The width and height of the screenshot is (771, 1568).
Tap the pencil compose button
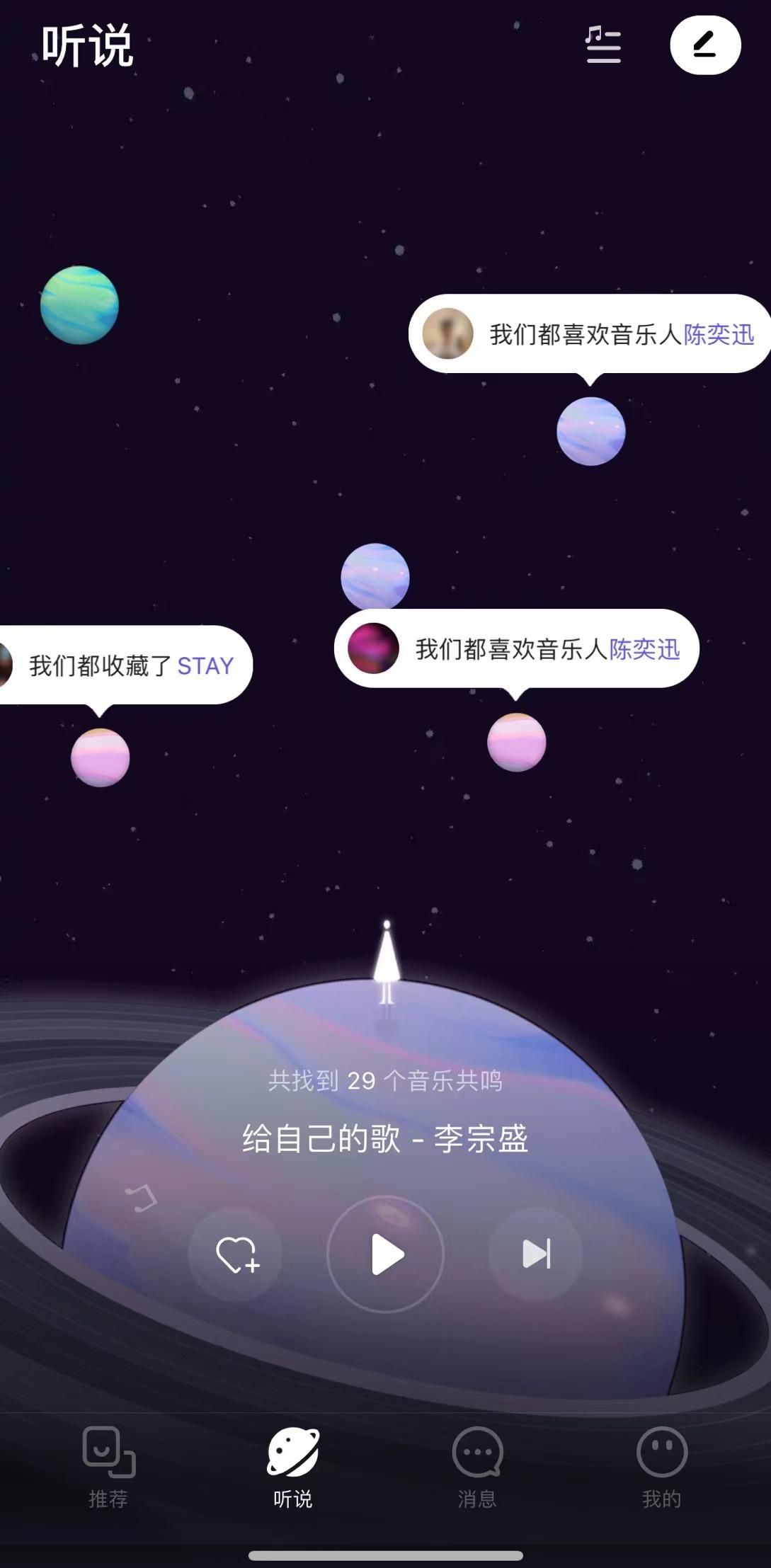[705, 45]
